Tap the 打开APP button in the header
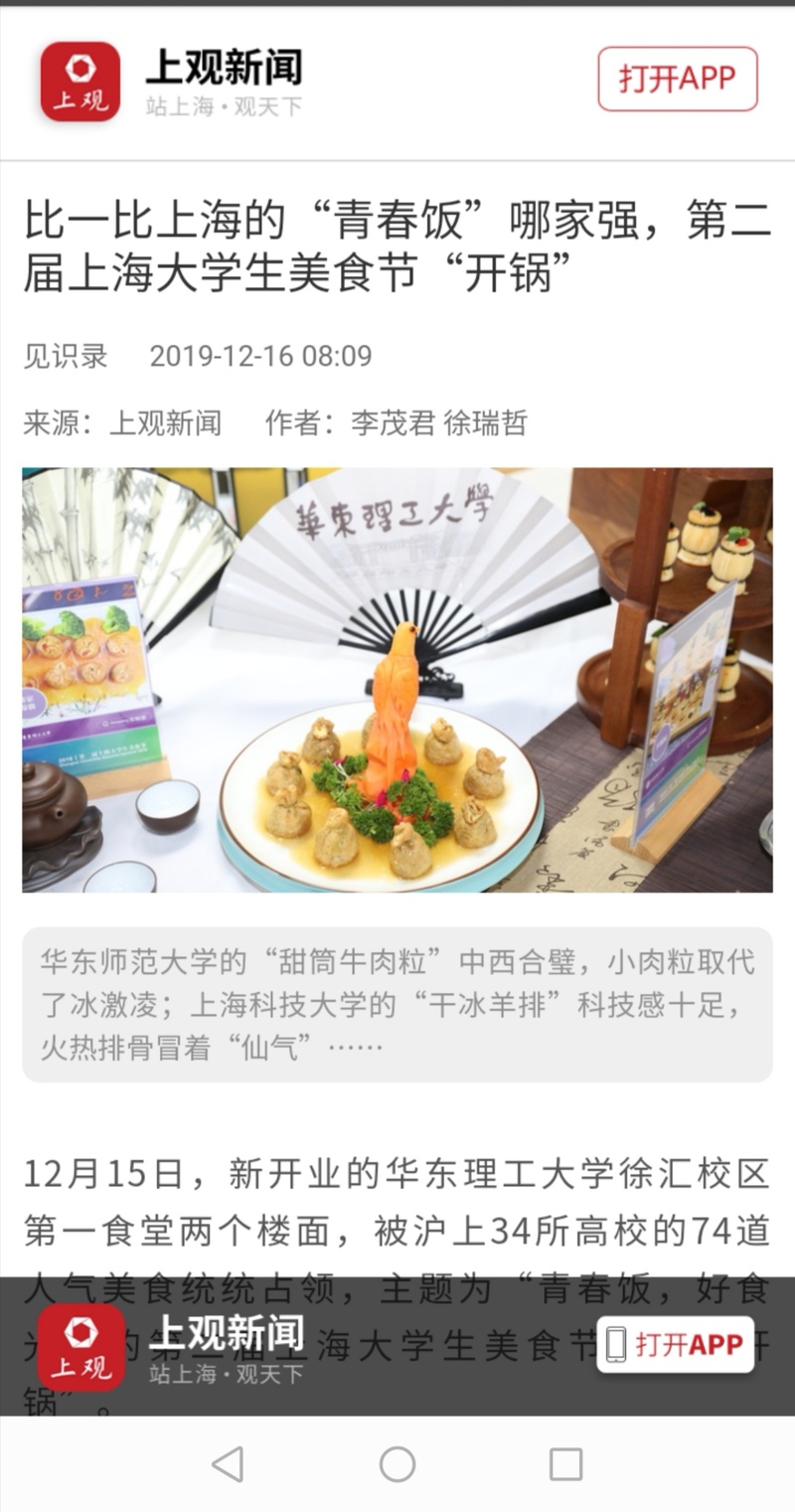Screen dimensions: 795x1512 (677, 80)
